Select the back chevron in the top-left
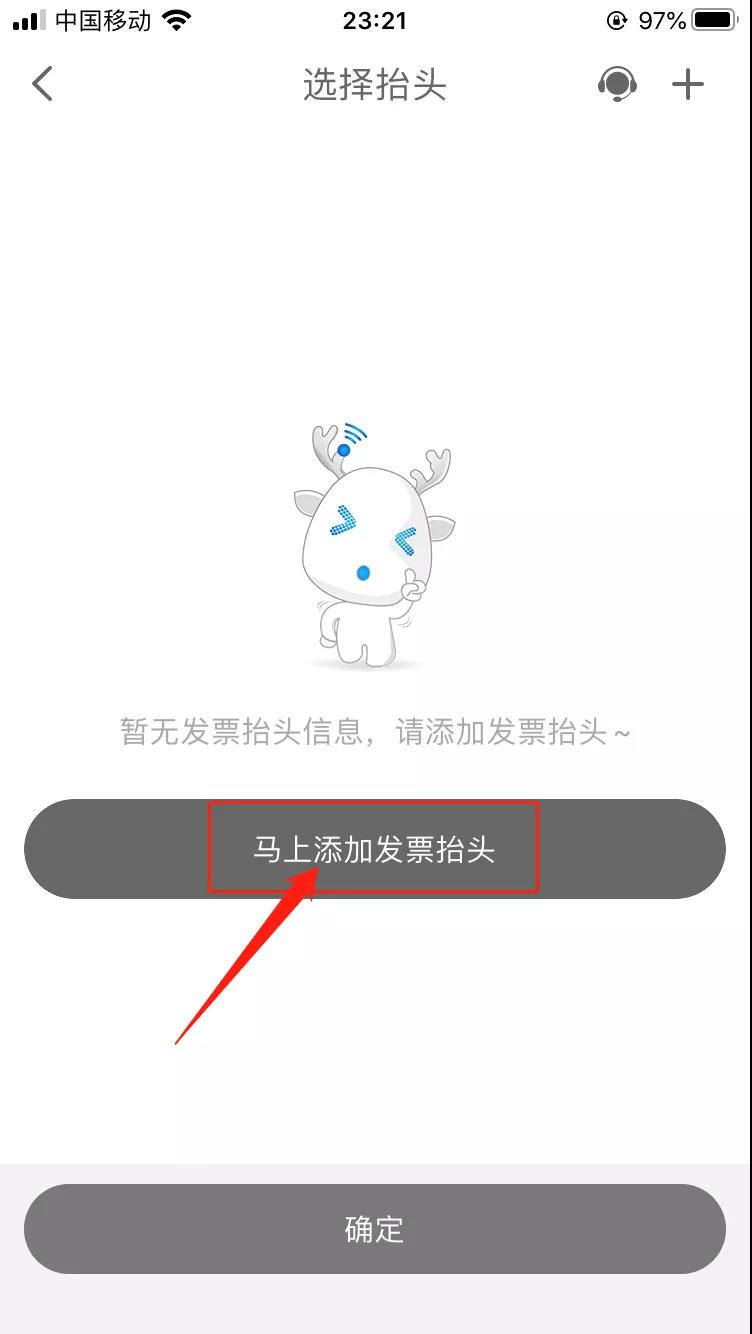The image size is (752, 1334). click(x=42, y=84)
